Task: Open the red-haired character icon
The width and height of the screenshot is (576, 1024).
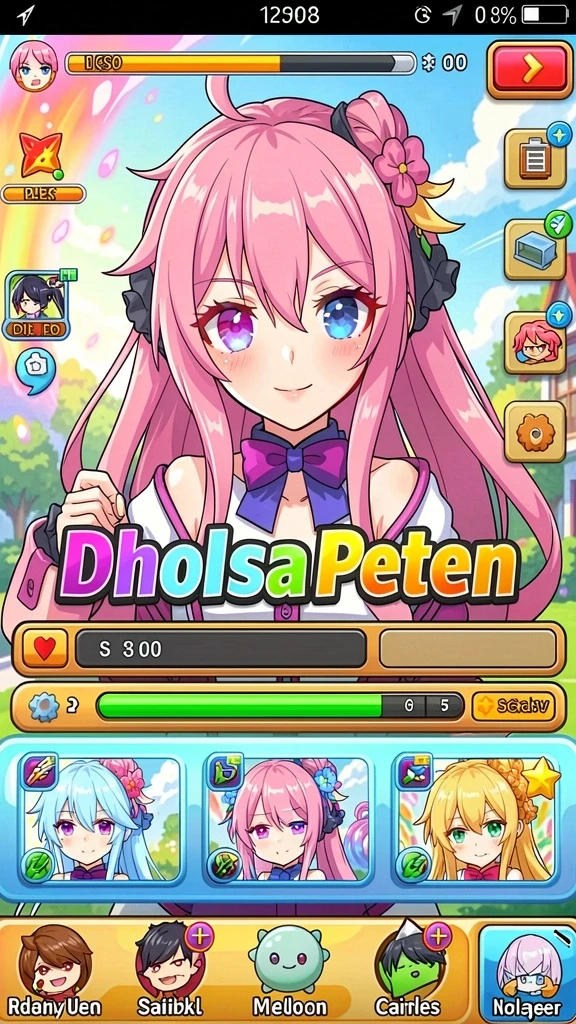Action: click(x=535, y=342)
